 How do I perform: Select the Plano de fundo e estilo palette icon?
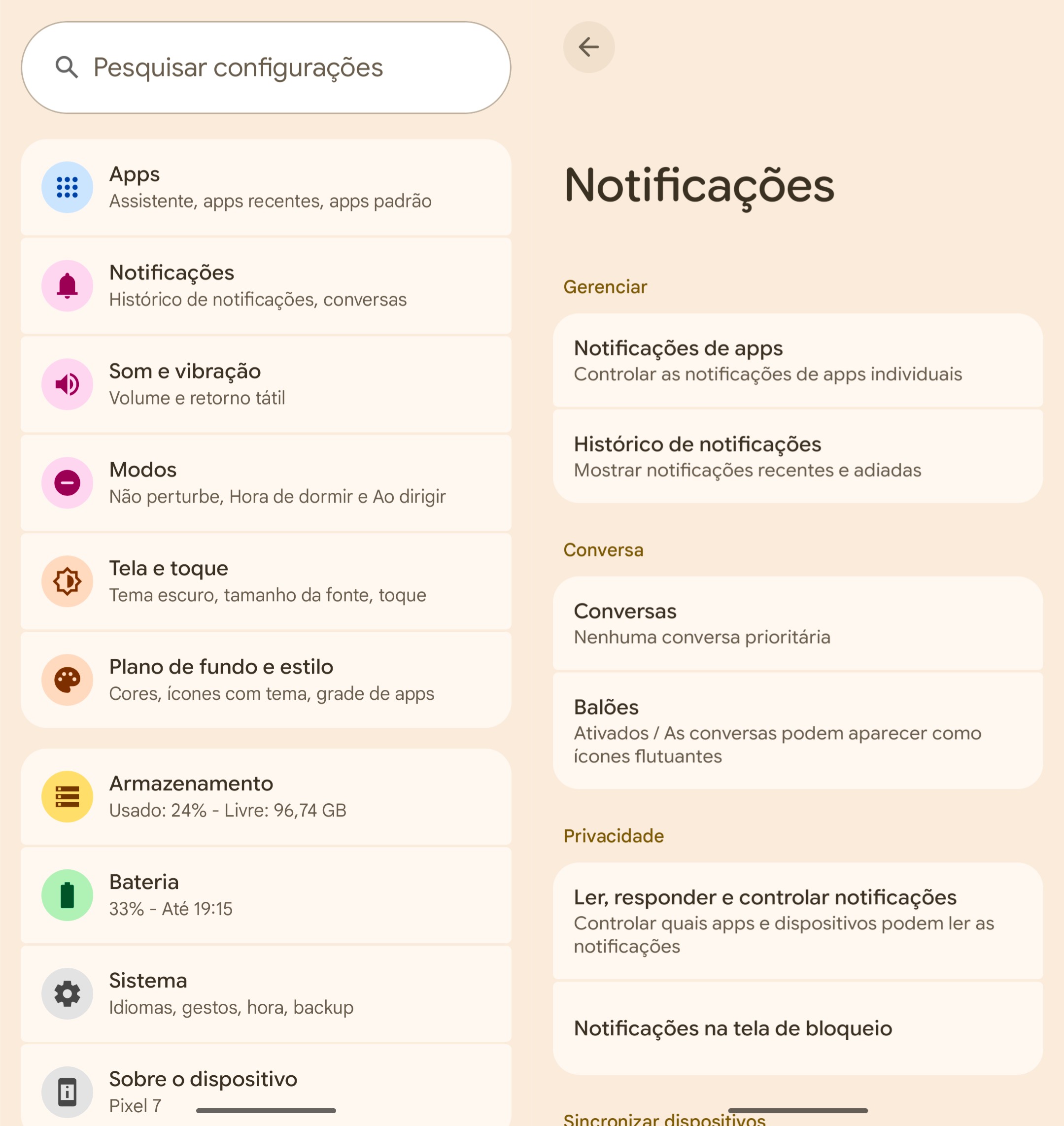[67, 680]
